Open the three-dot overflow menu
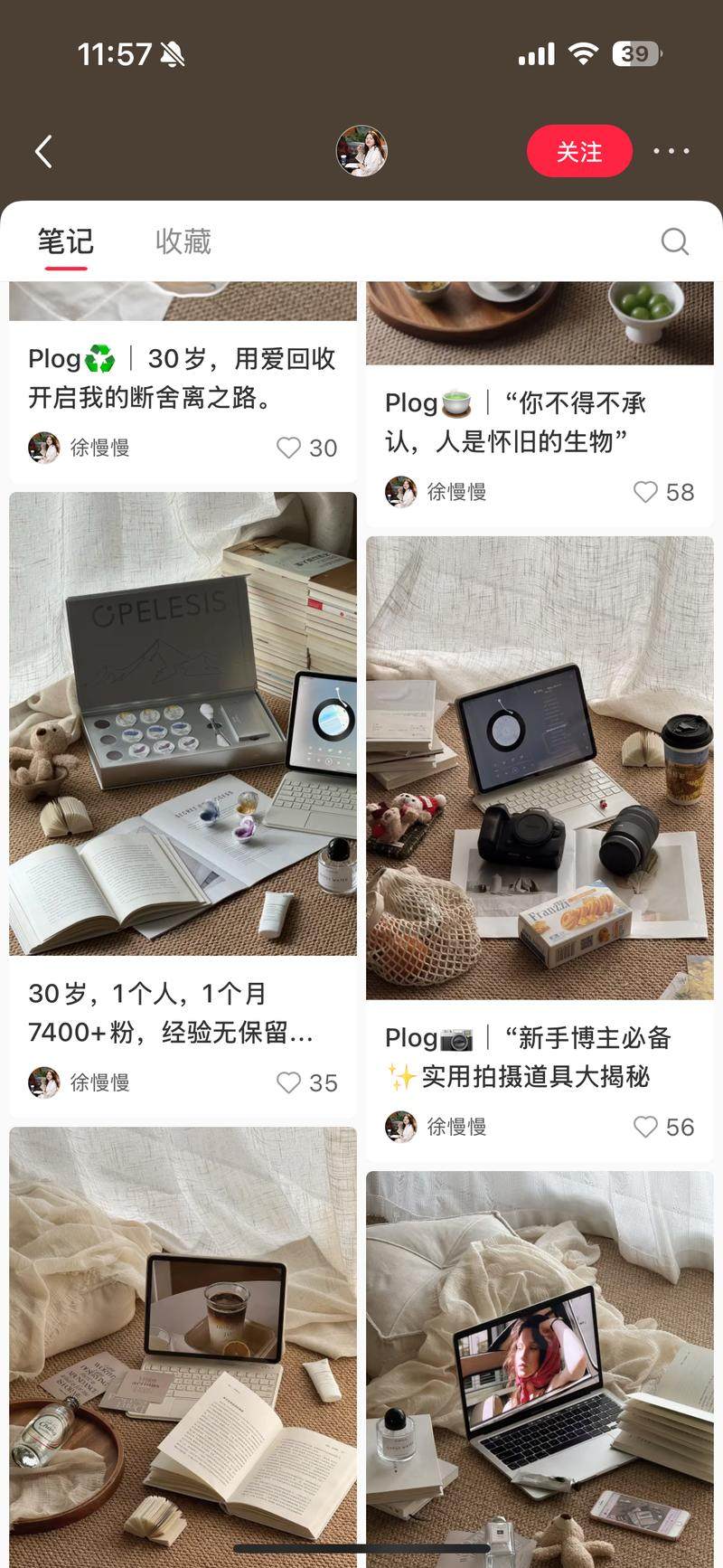Viewport: 723px width, 1568px height. tap(671, 151)
